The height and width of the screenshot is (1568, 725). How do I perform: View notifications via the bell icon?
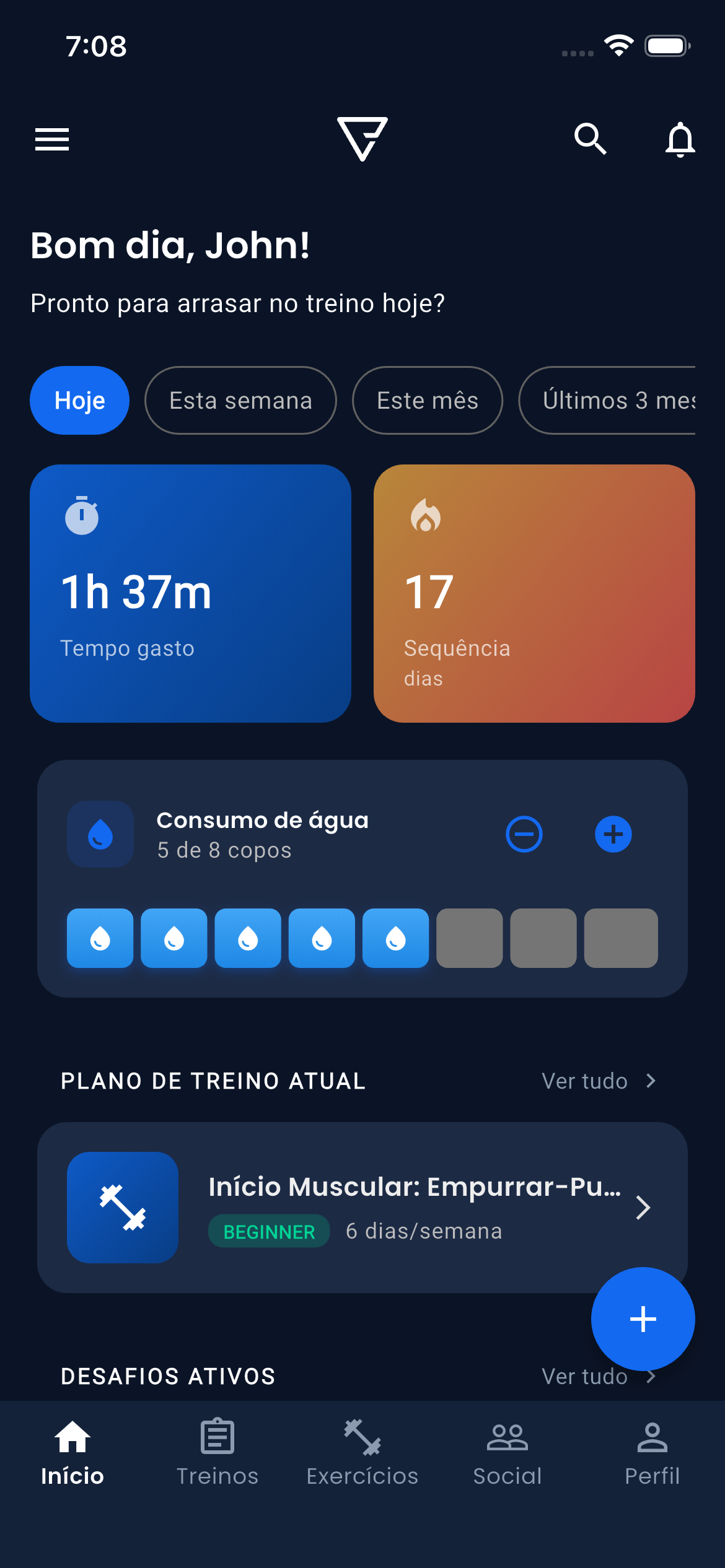tap(680, 139)
